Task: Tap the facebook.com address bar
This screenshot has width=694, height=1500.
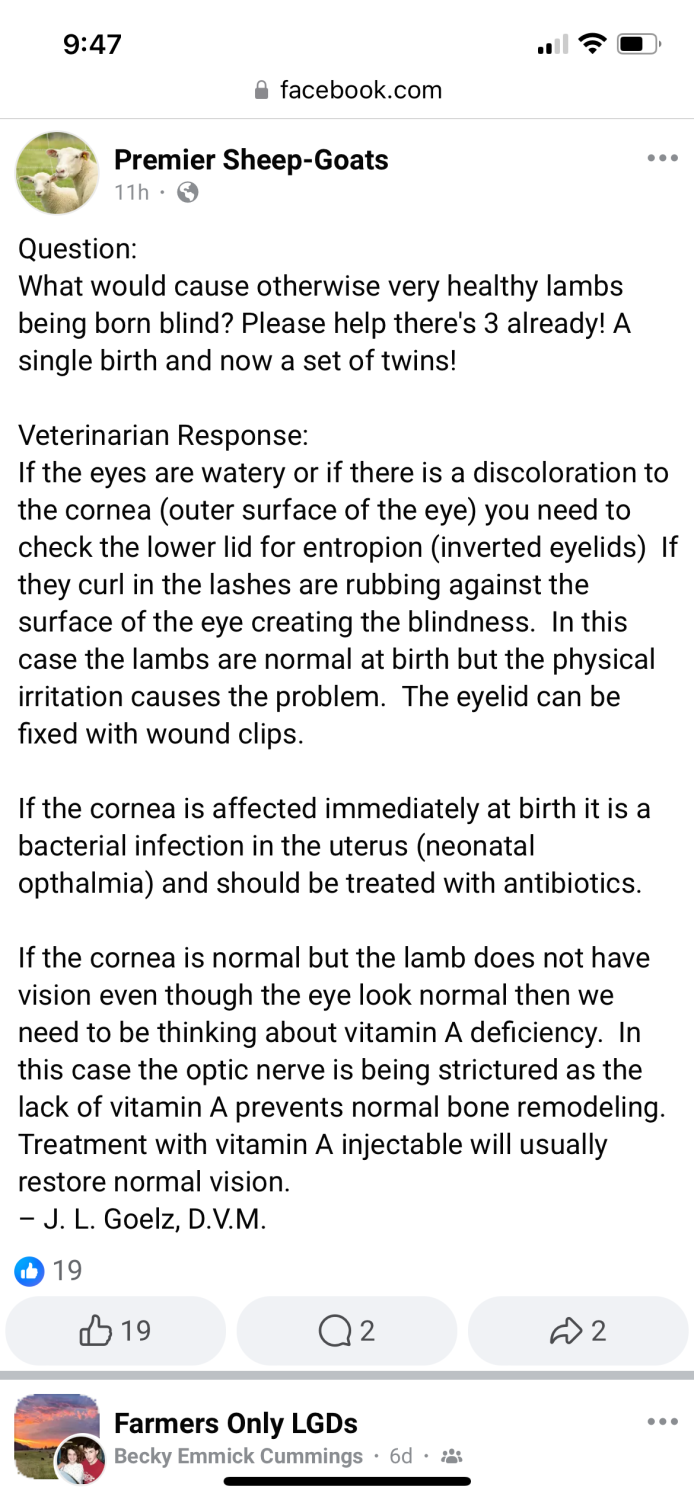Action: click(347, 90)
